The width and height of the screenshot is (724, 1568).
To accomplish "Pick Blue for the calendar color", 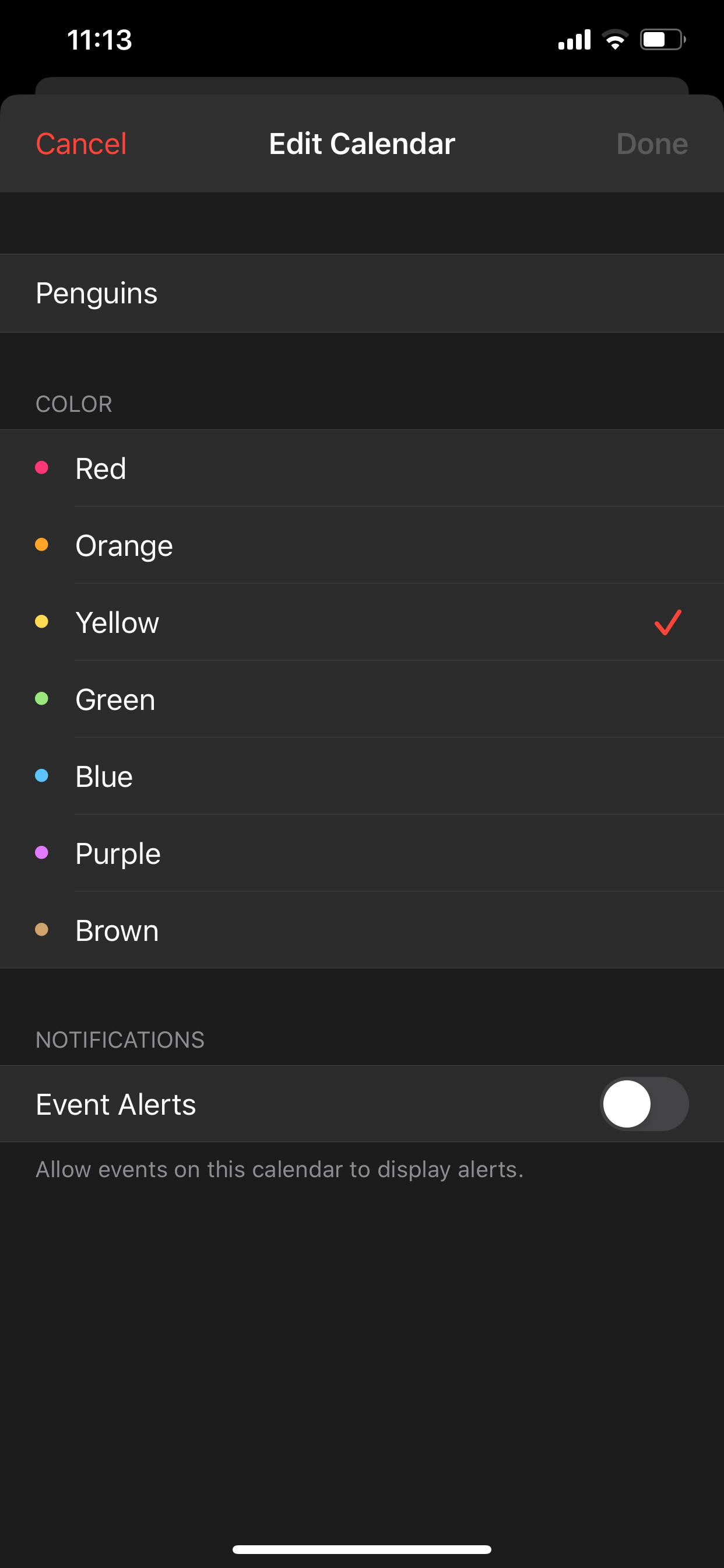I will [x=362, y=776].
